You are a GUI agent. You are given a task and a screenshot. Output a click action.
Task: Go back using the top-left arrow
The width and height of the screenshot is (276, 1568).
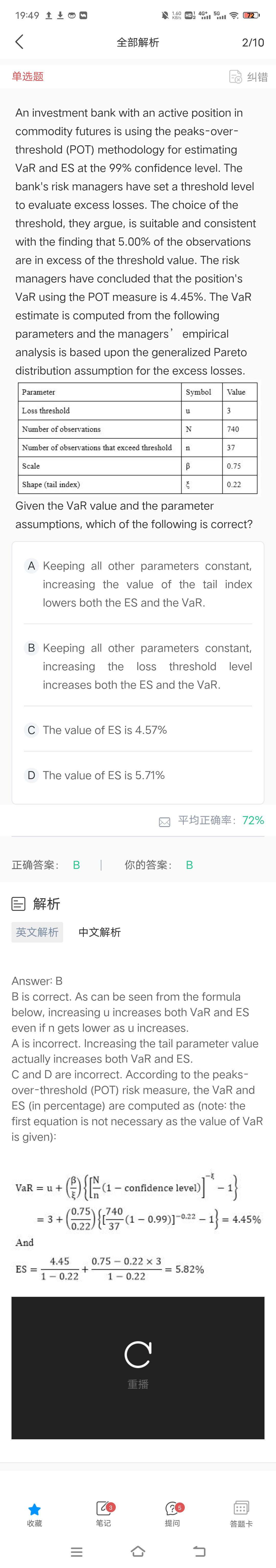click(x=19, y=42)
